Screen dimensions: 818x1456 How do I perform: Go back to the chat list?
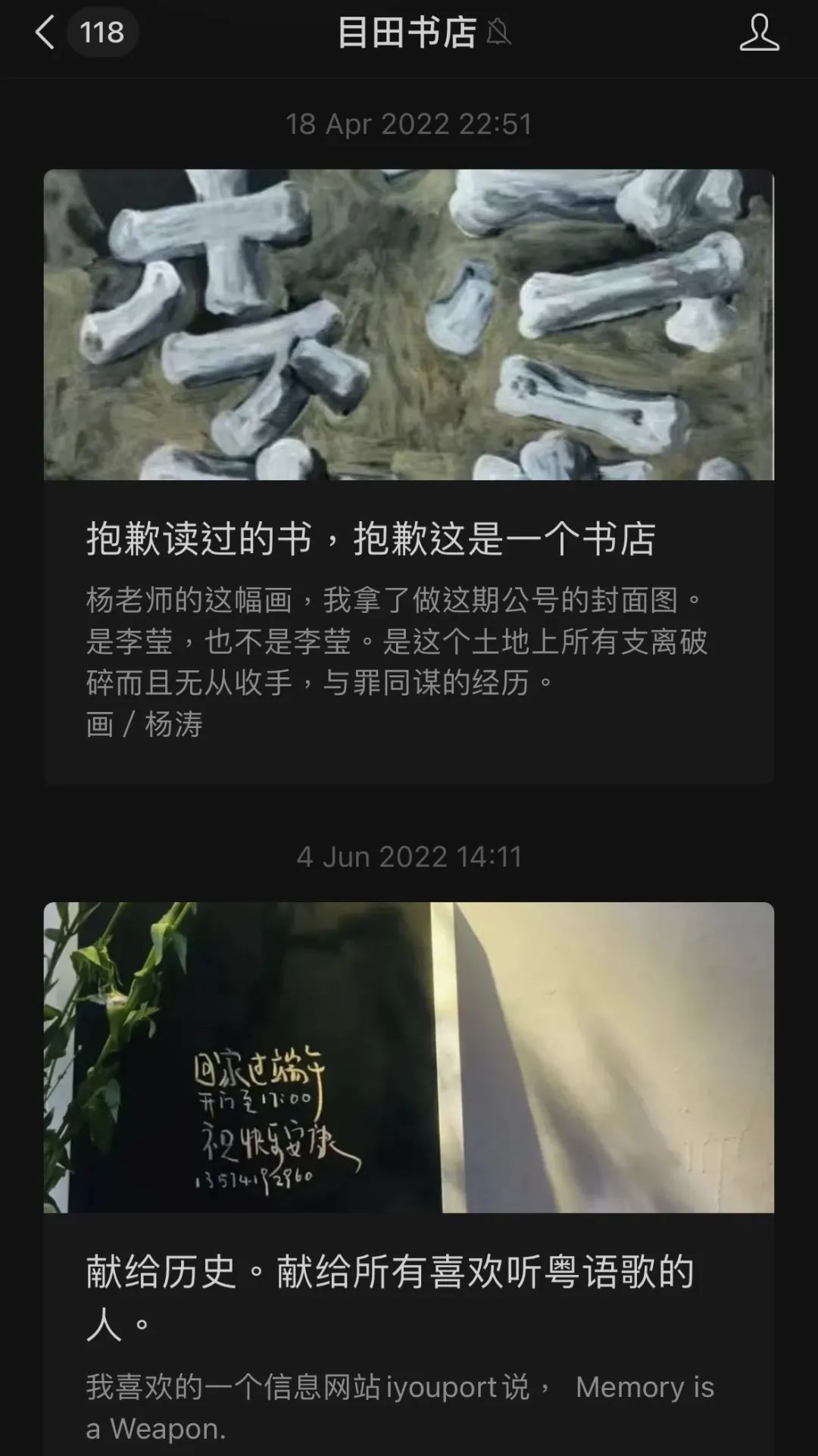[47, 33]
